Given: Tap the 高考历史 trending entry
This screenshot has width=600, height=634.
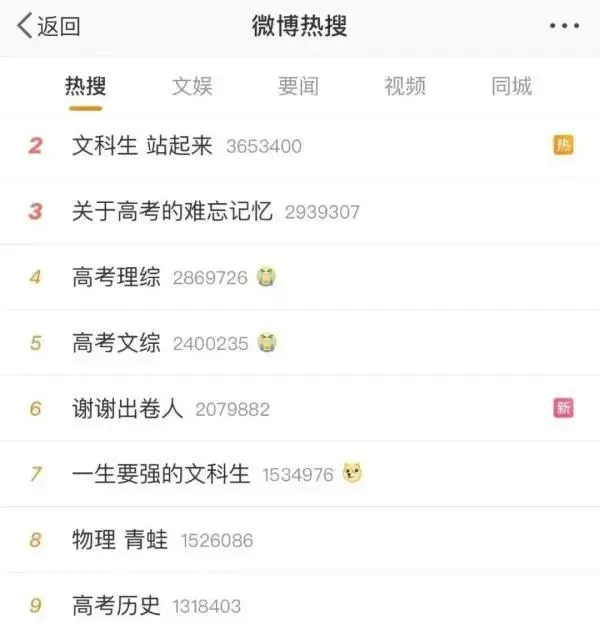Looking at the screenshot, I should (x=116, y=605).
